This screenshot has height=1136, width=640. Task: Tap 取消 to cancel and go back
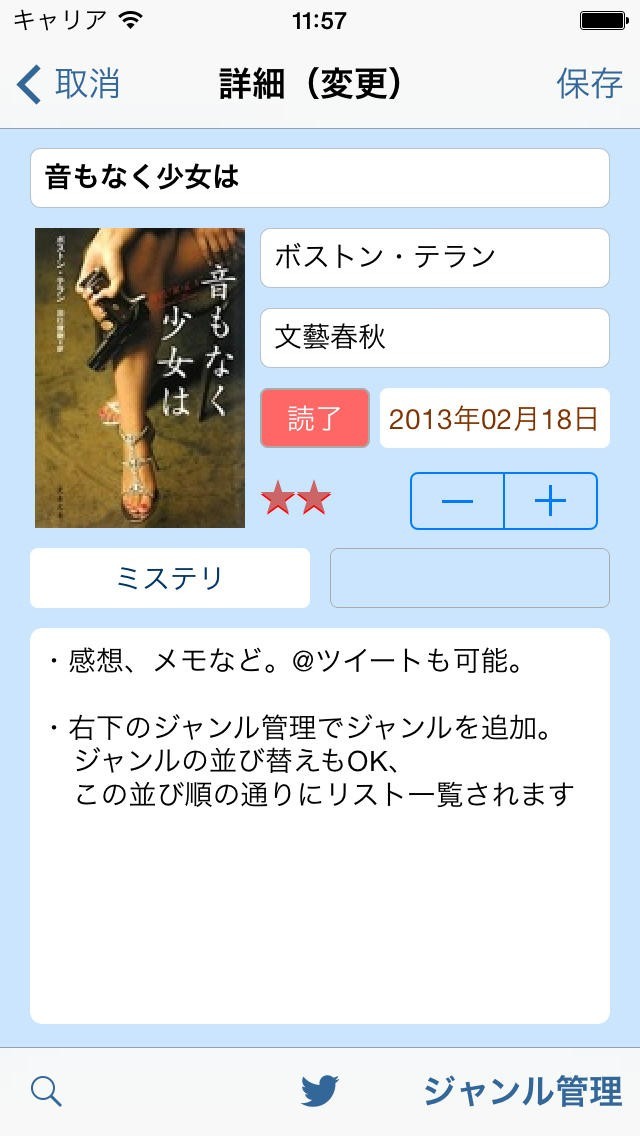click(70, 84)
